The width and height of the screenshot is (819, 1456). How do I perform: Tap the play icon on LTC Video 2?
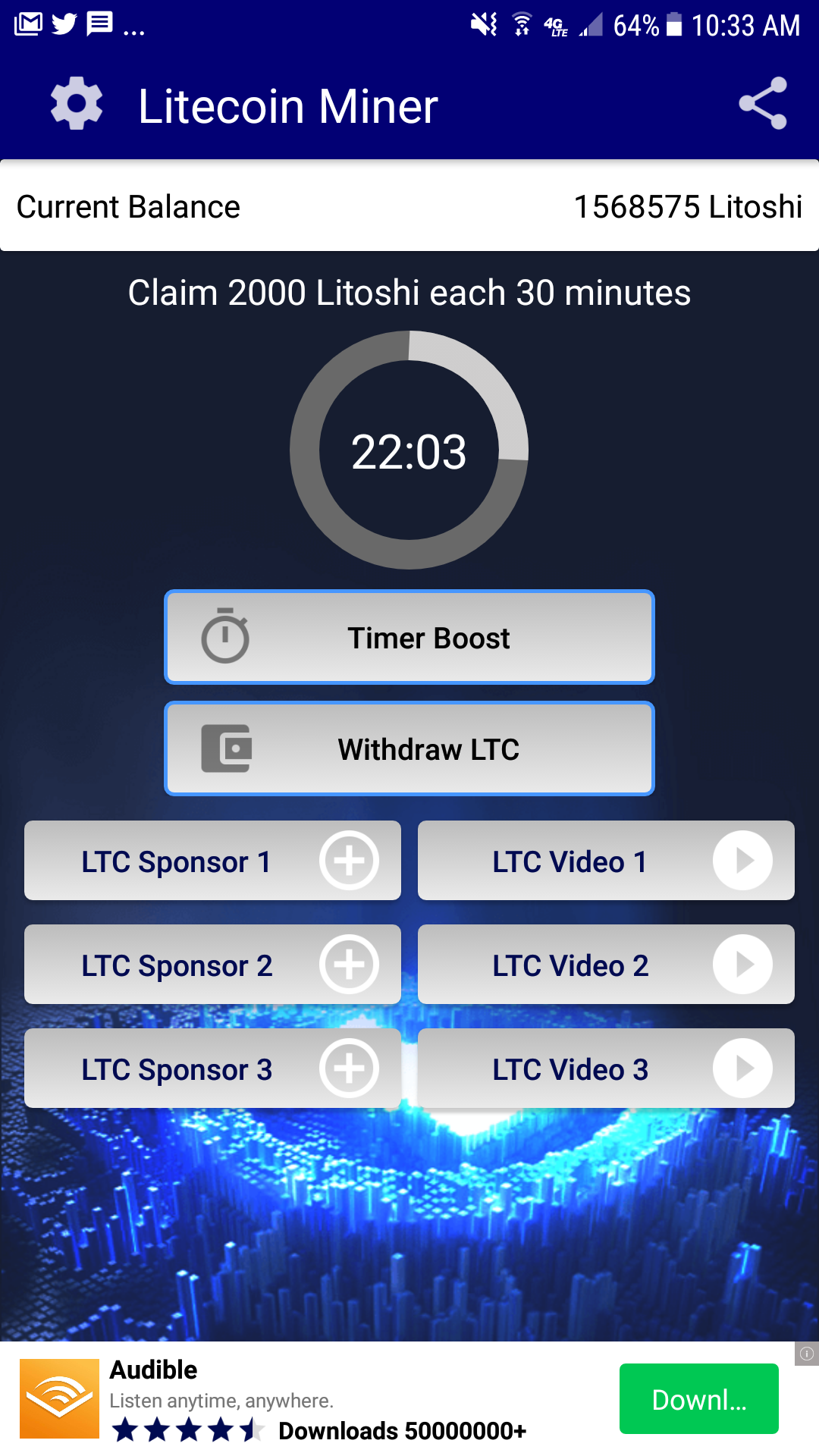pos(744,964)
